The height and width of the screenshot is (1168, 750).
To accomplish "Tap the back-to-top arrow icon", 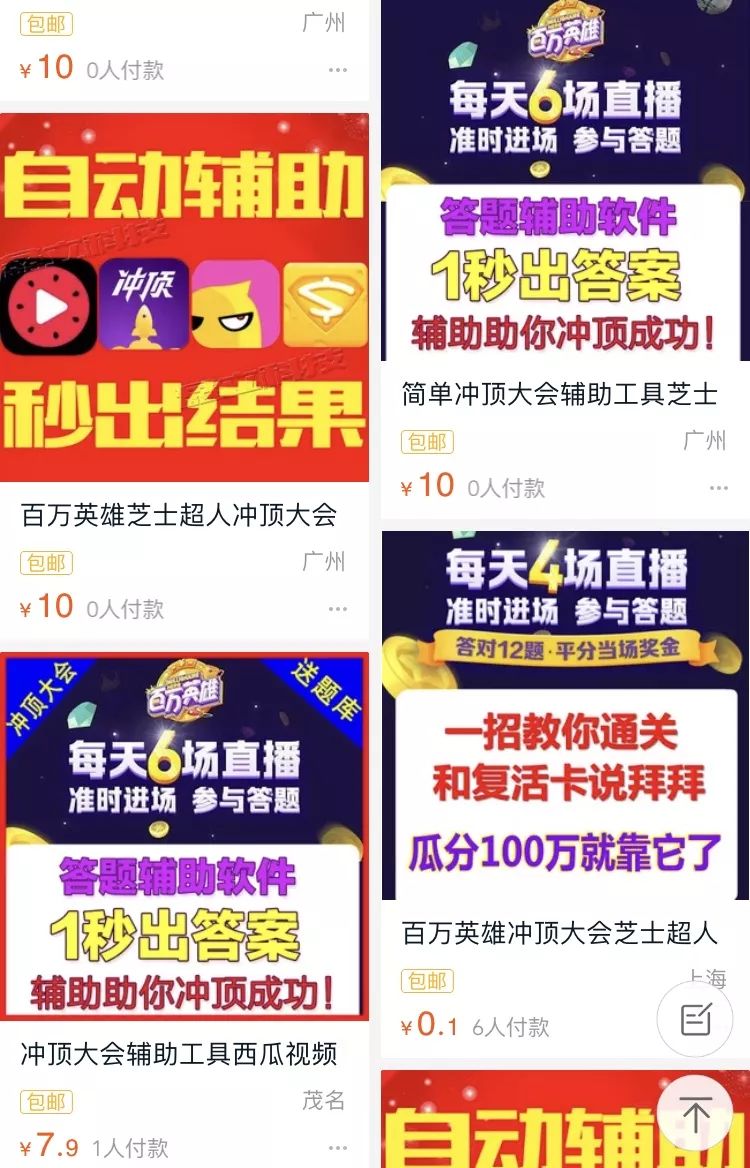I will [x=695, y=1110].
